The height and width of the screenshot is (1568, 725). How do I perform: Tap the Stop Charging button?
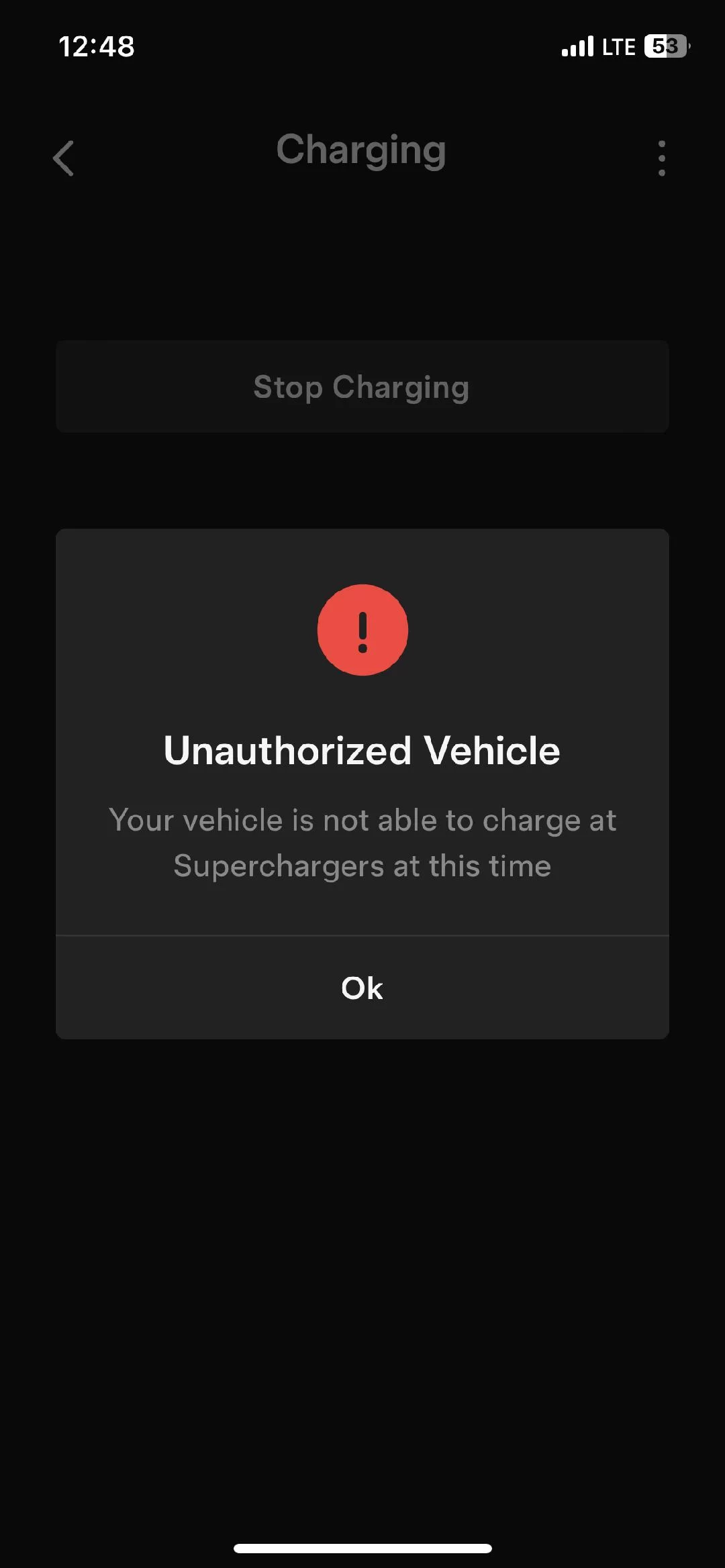pyautogui.click(x=362, y=386)
